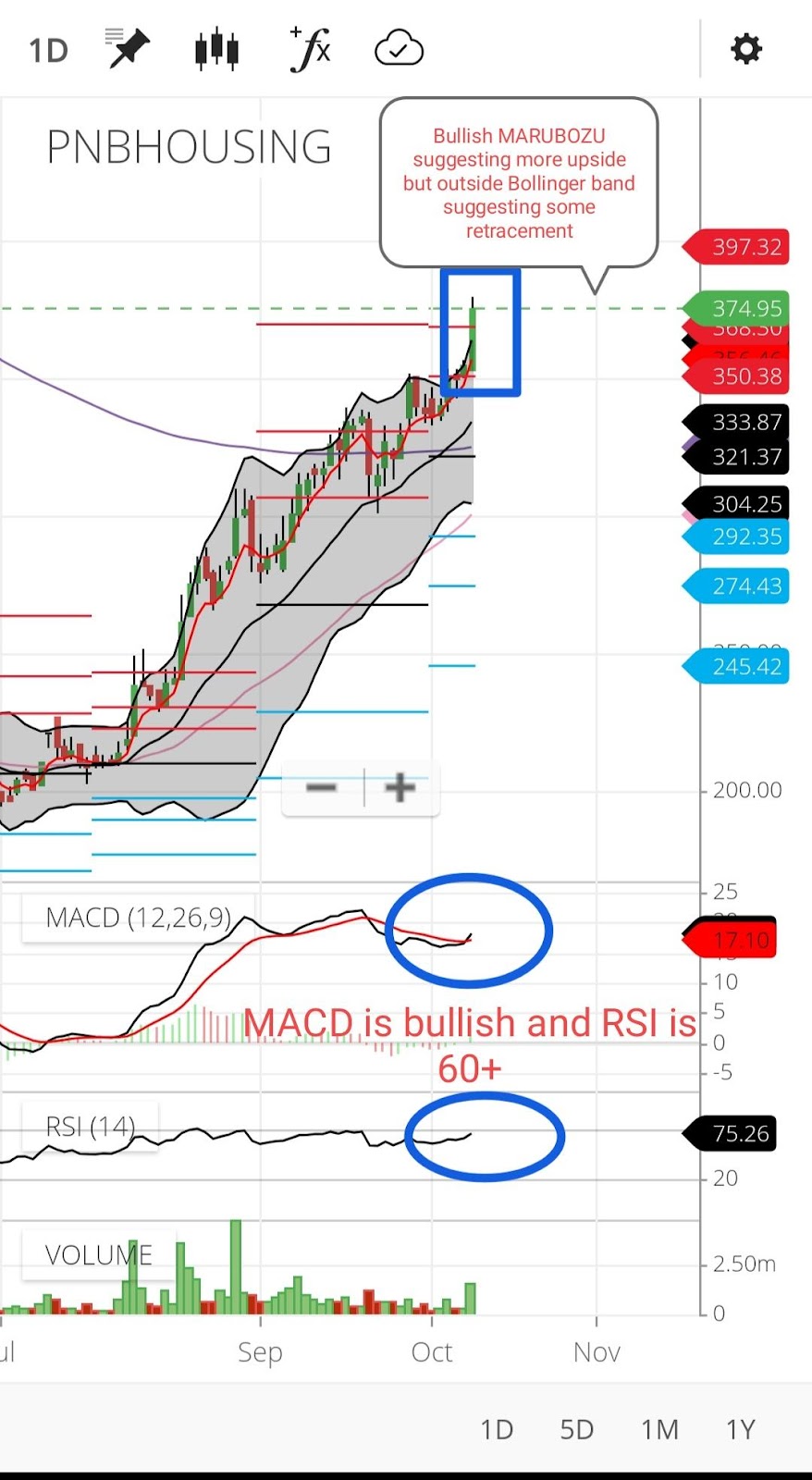Viewport: 812px width, 1480px height.
Task: Open chart settings gear
Action: coord(746,48)
